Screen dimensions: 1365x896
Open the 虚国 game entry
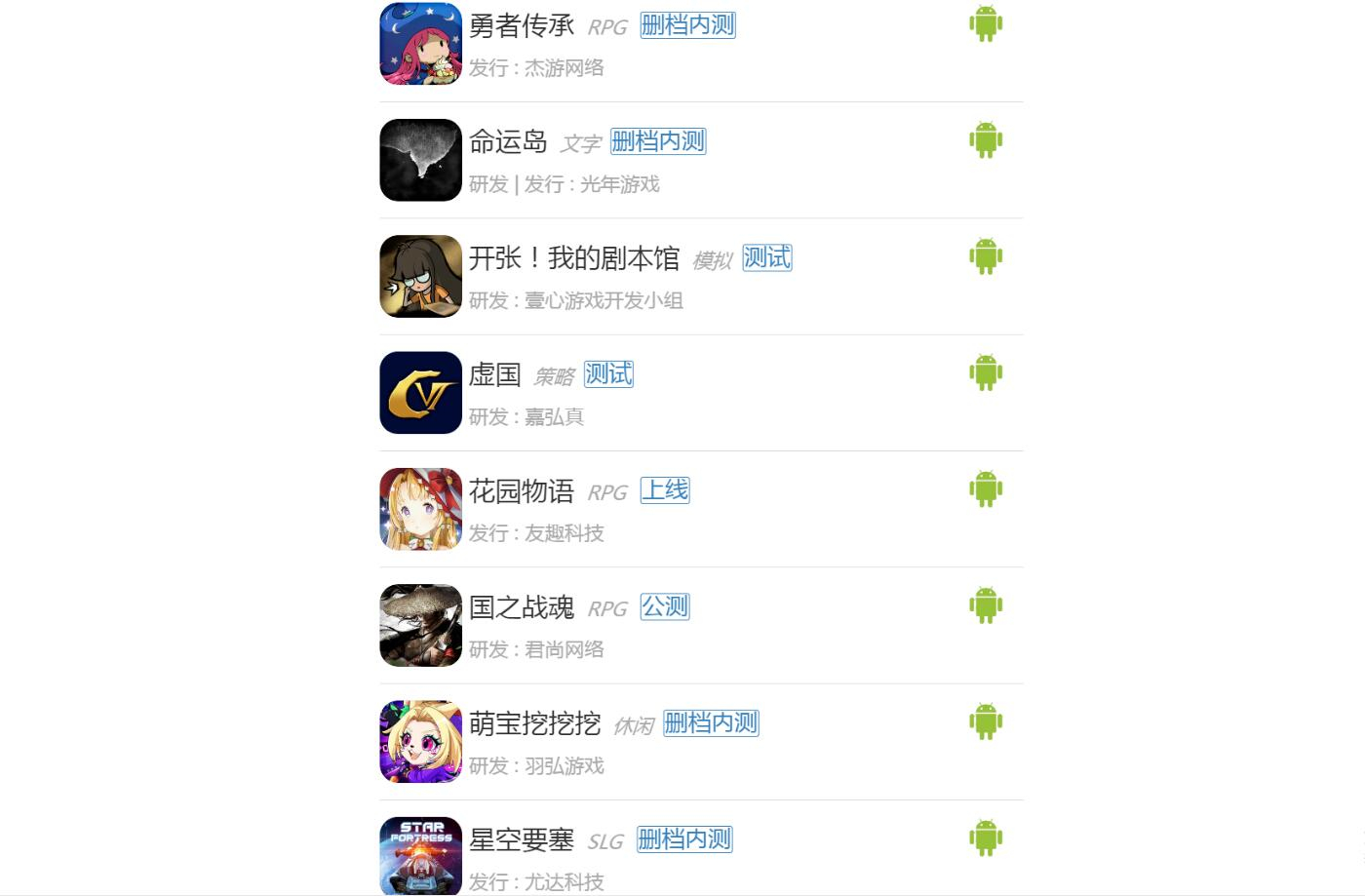pyautogui.click(x=495, y=374)
